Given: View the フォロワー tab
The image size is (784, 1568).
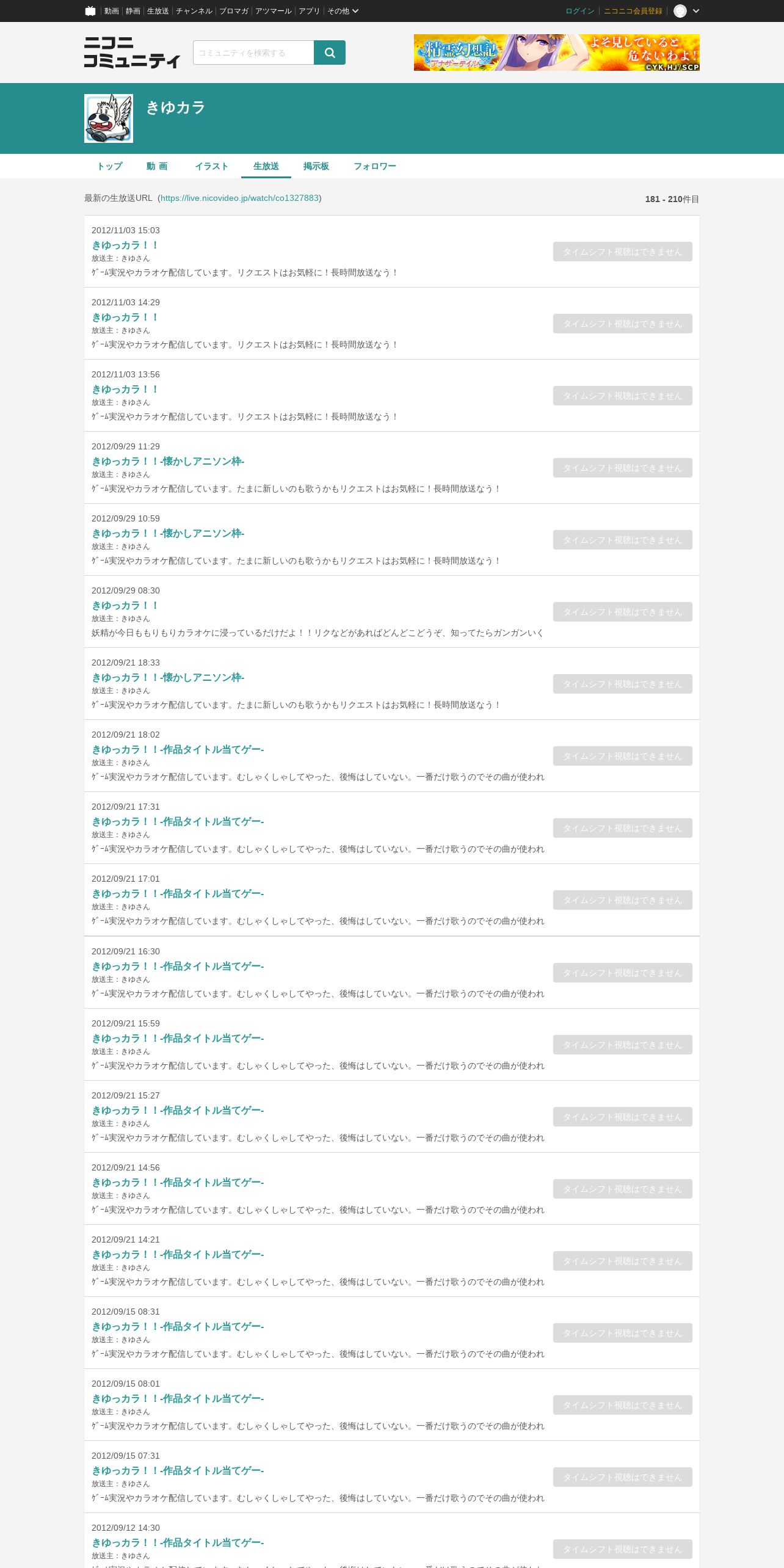Looking at the screenshot, I should click(375, 166).
